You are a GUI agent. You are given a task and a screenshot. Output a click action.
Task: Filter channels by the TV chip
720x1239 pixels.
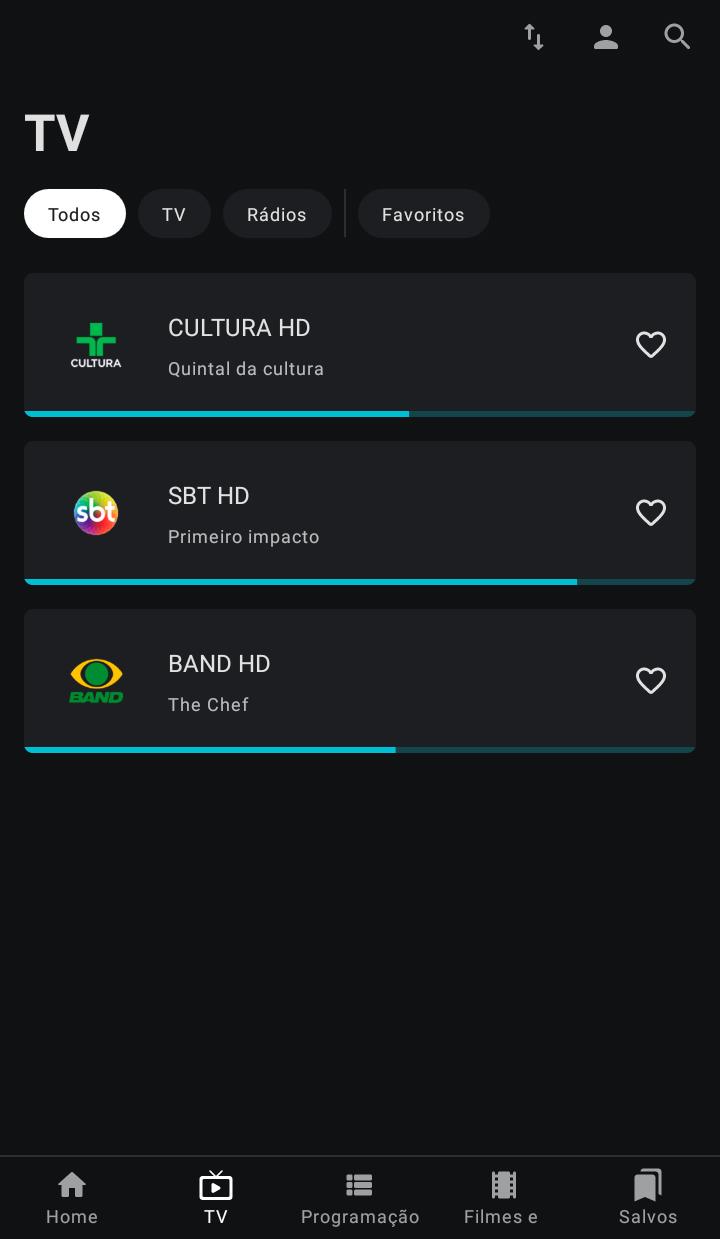[x=174, y=214]
